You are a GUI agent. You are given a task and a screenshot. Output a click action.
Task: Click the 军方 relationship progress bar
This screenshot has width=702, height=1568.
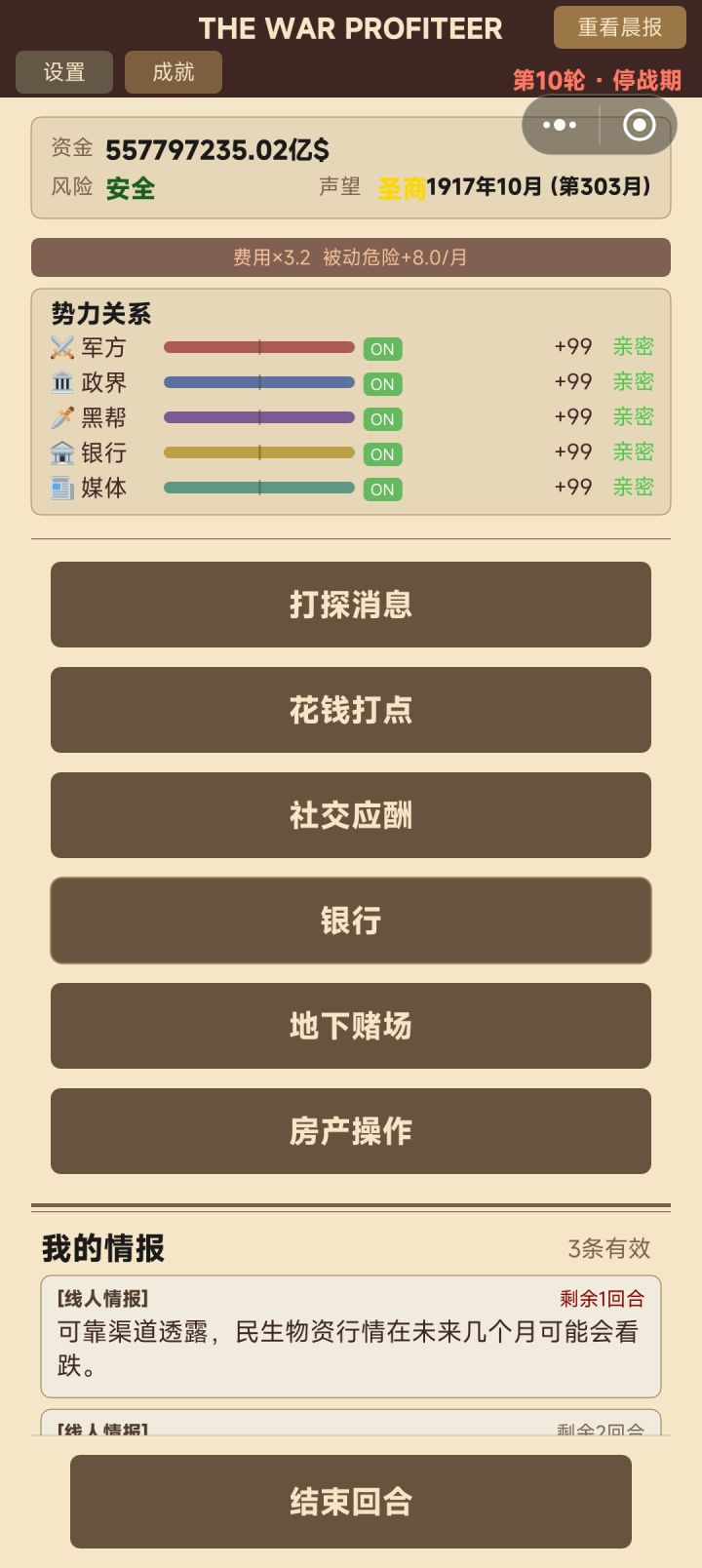(258, 347)
